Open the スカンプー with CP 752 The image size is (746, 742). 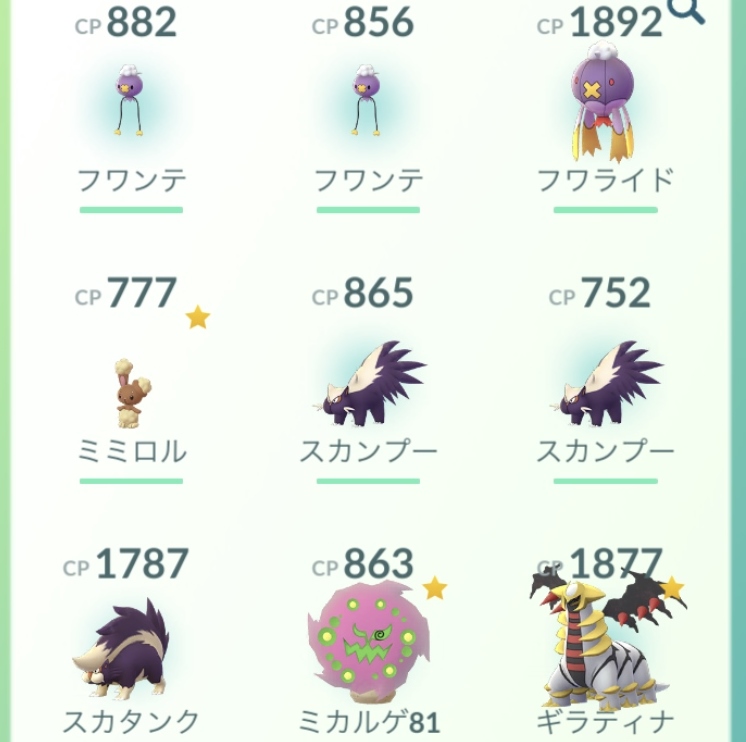coord(604,385)
